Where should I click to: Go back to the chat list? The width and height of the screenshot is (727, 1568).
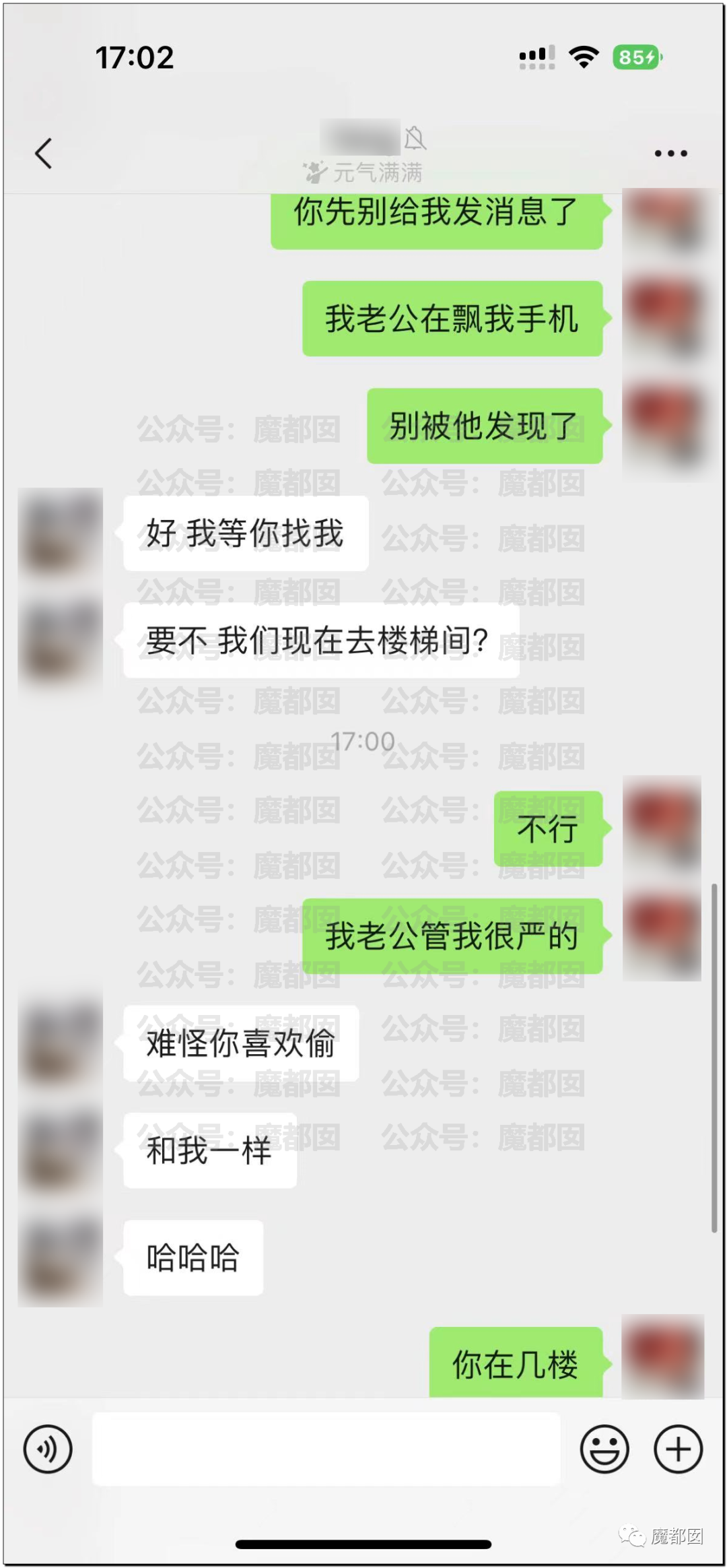44,153
